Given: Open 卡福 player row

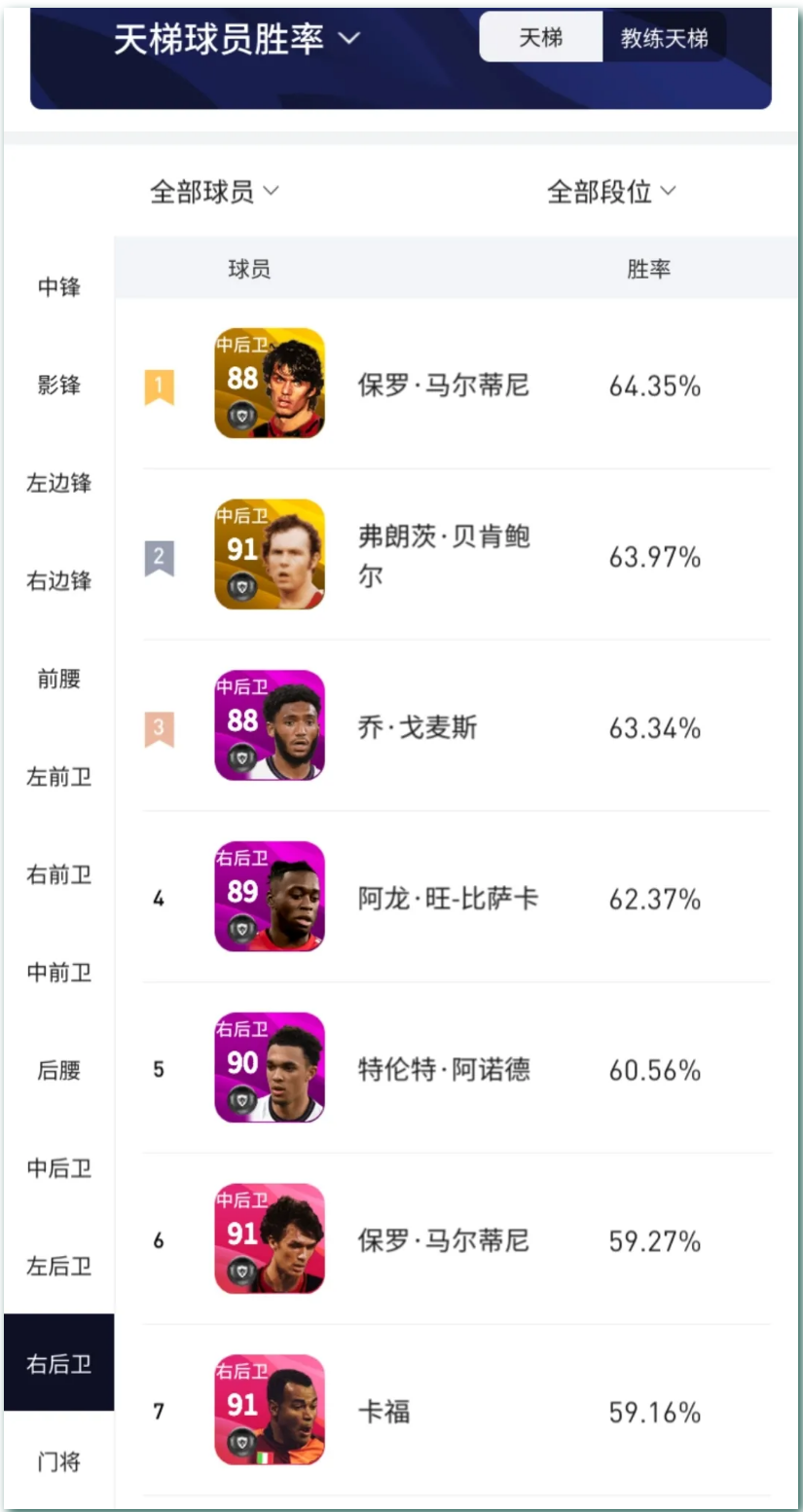Looking at the screenshot, I should tap(456, 1410).
